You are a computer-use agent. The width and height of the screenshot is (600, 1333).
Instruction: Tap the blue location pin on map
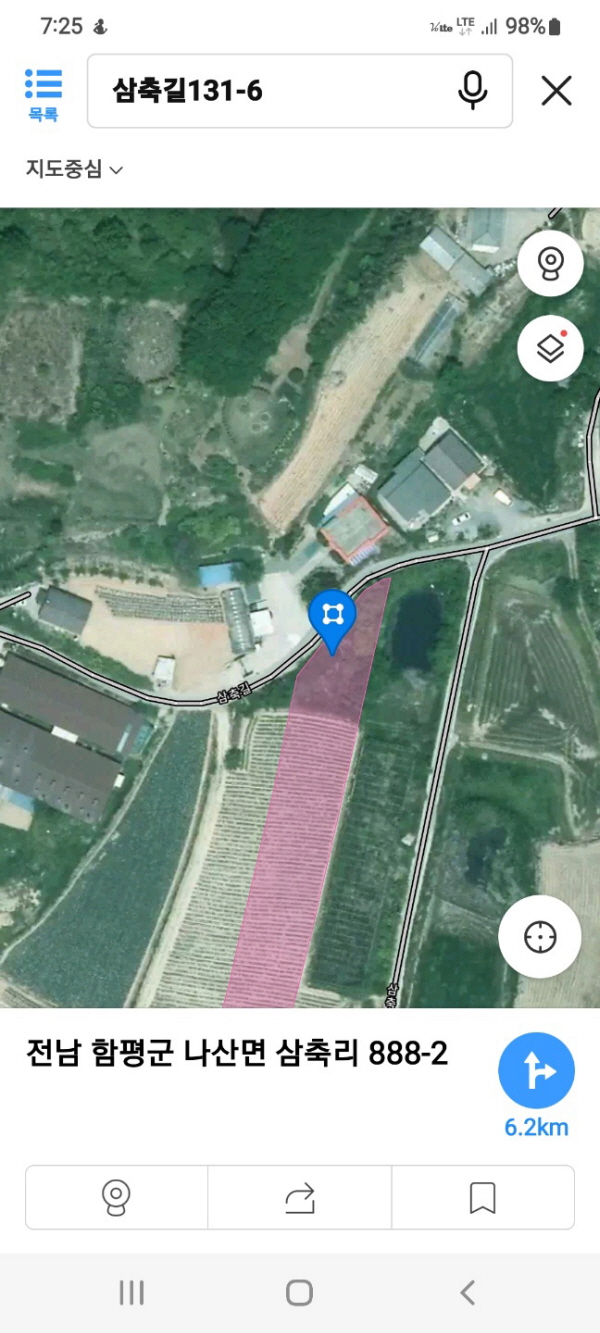[x=331, y=617]
